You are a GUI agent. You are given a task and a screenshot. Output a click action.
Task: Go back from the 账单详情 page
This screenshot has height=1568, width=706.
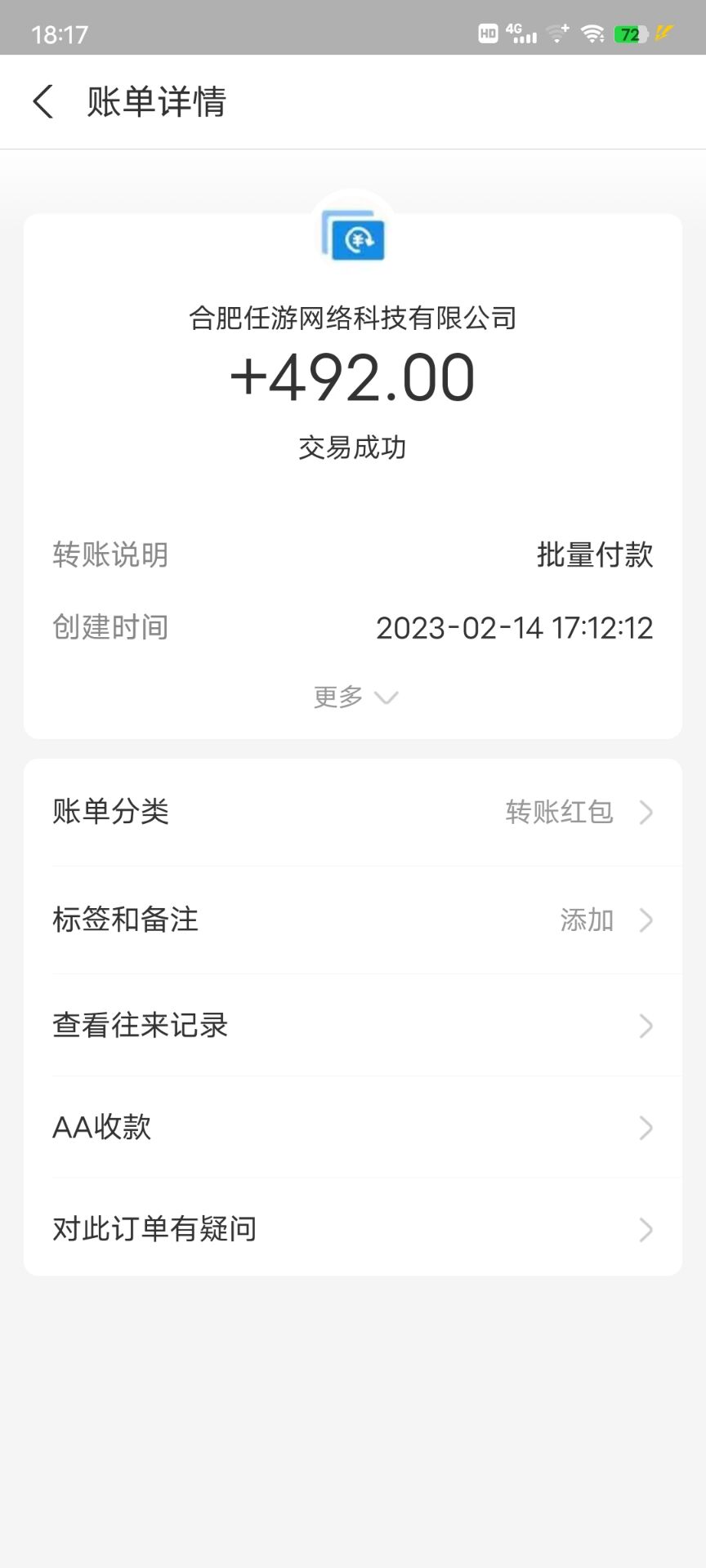(x=43, y=102)
